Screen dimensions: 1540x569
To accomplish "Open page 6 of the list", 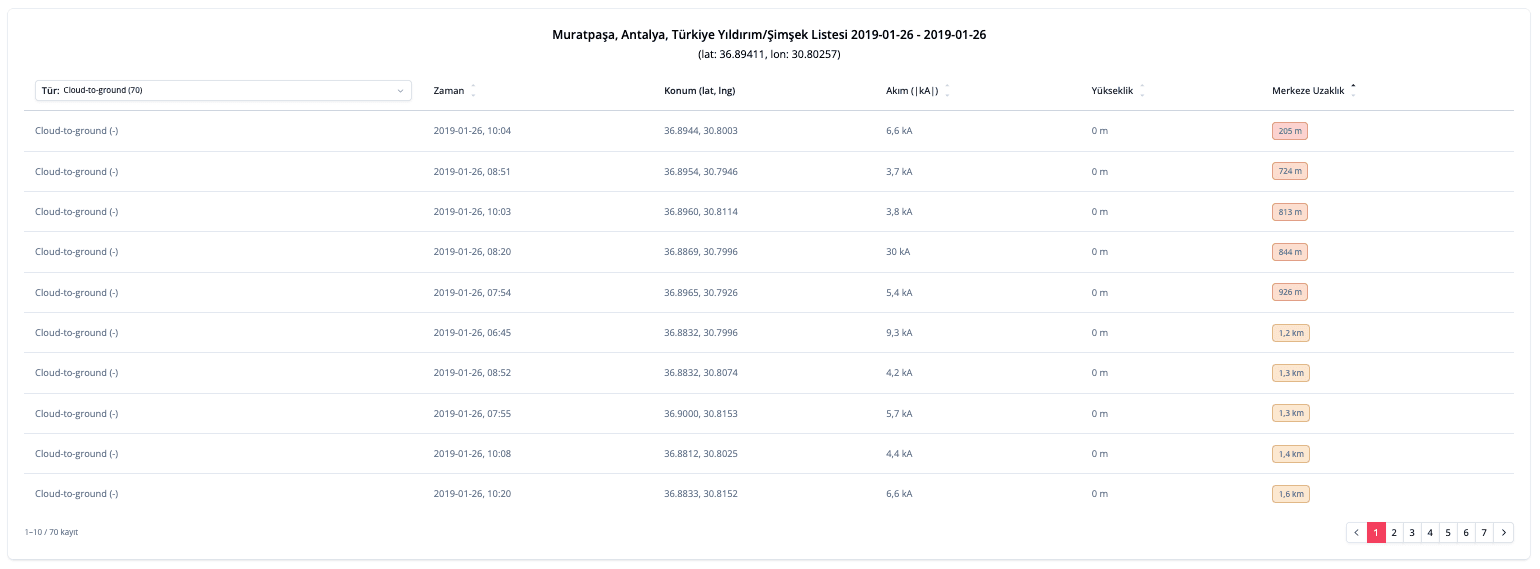I will pyautogui.click(x=1466, y=533).
